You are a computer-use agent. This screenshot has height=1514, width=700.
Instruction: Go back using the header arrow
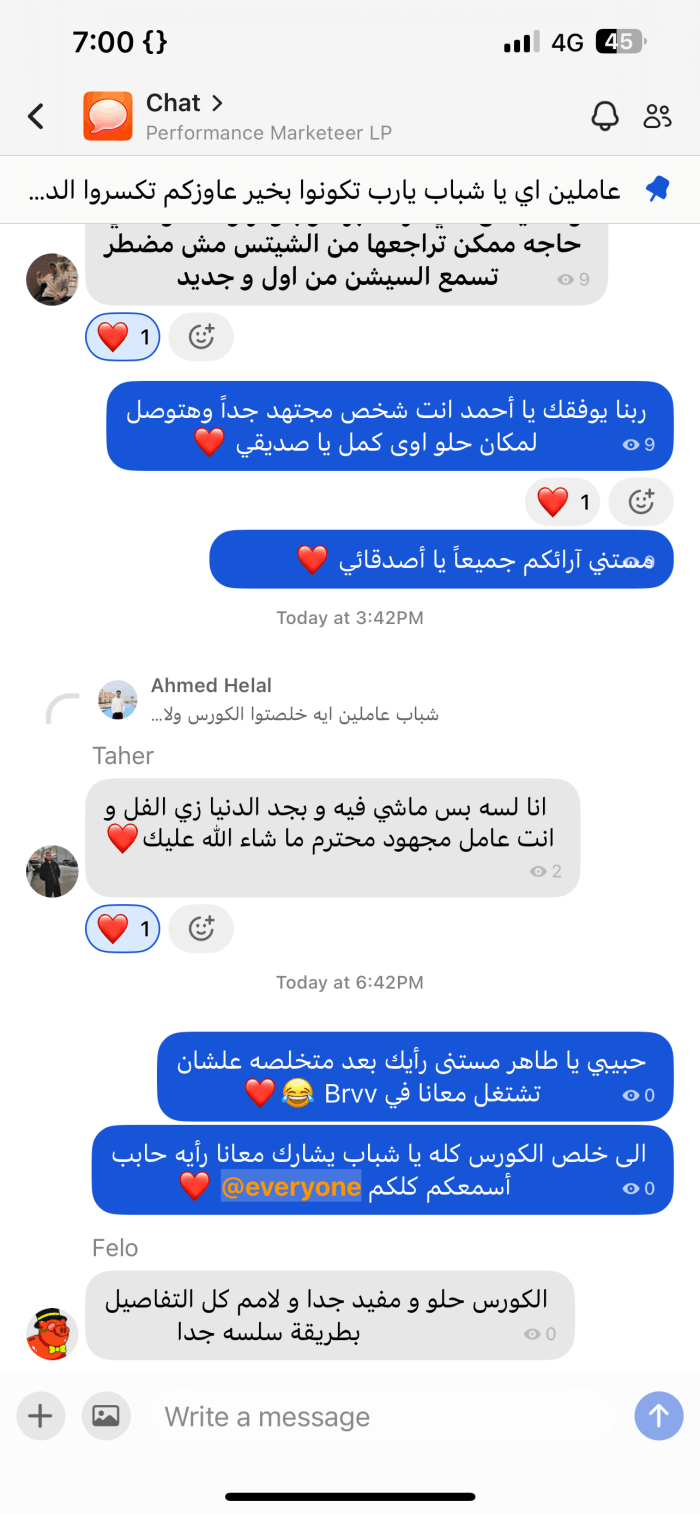point(36,117)
